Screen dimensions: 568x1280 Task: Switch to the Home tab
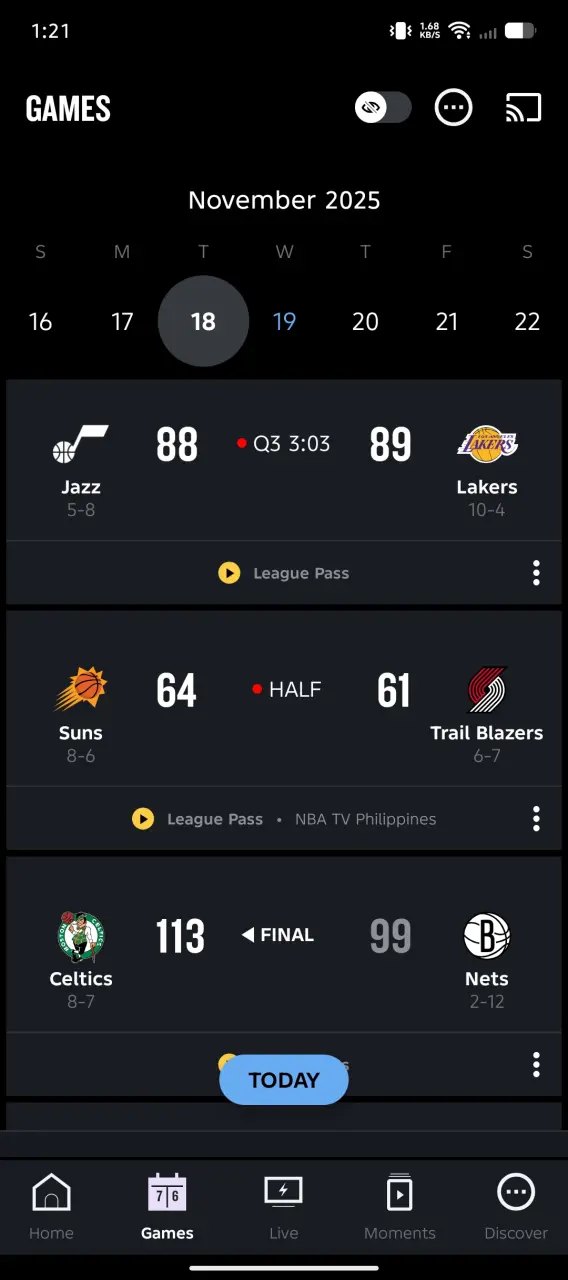tap(51, 1207)
